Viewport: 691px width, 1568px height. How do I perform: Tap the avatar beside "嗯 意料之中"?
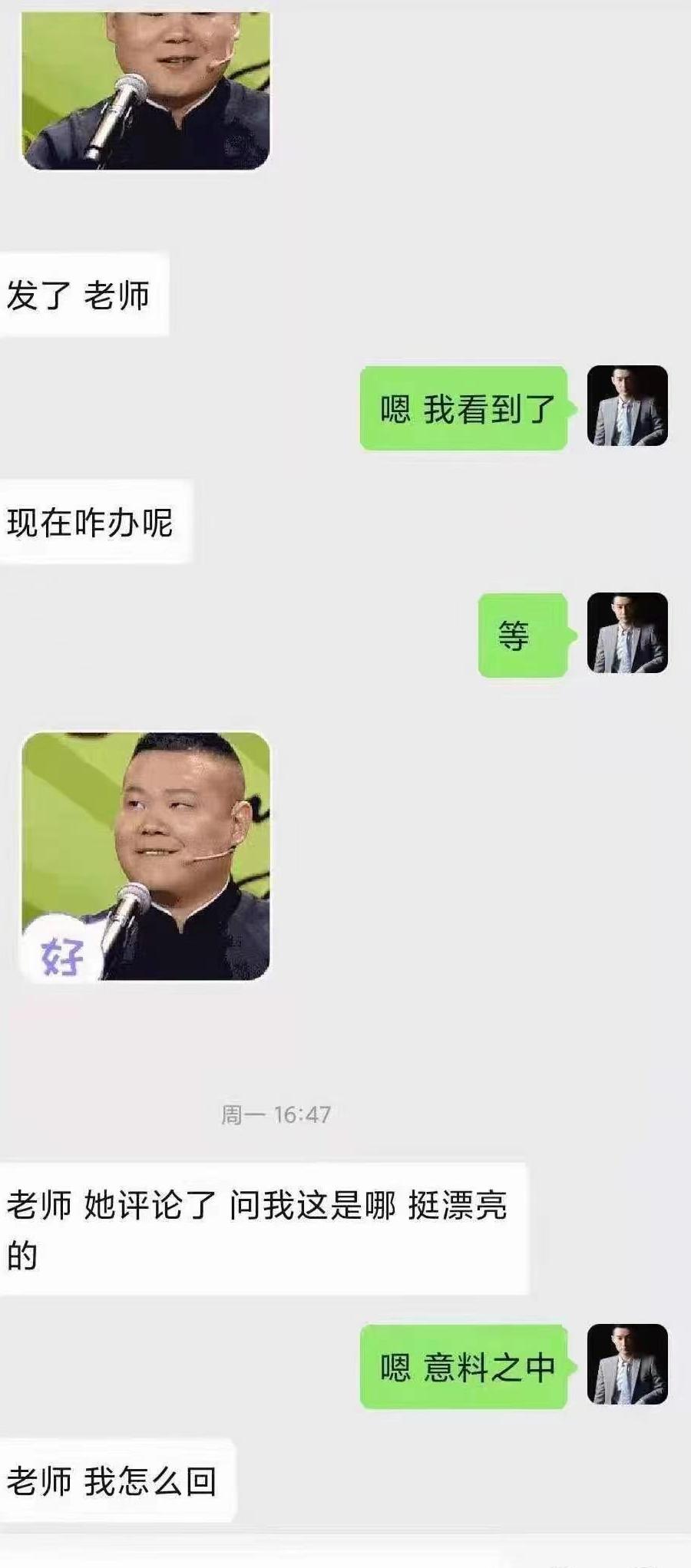(x=627, y=1364)
